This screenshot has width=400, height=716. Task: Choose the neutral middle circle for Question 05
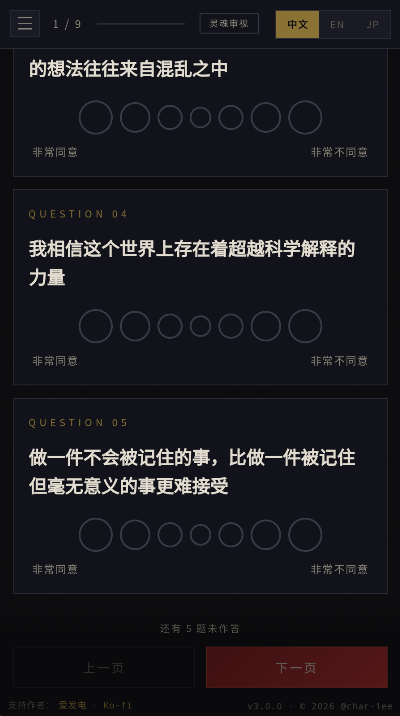(x=200, y=535)
